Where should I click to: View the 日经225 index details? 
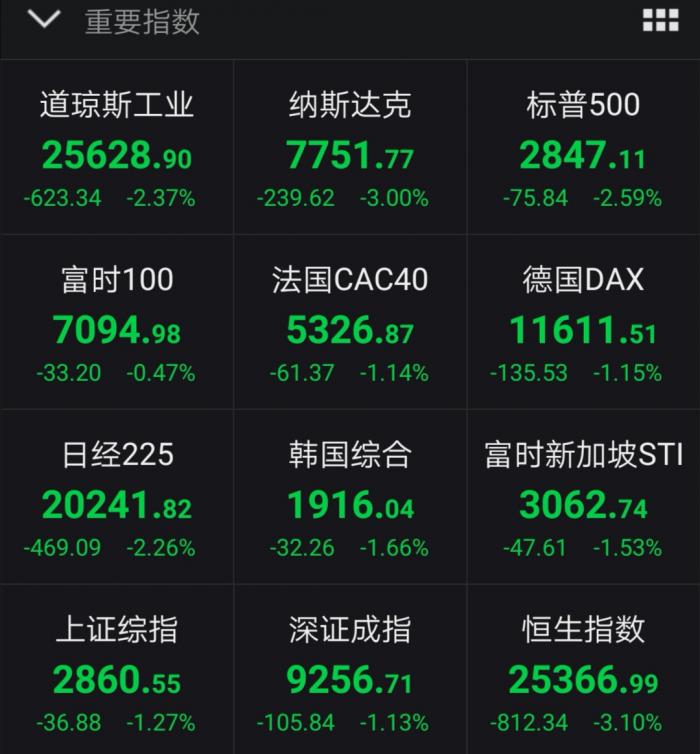pyautogui.click(x=117, y=500)
